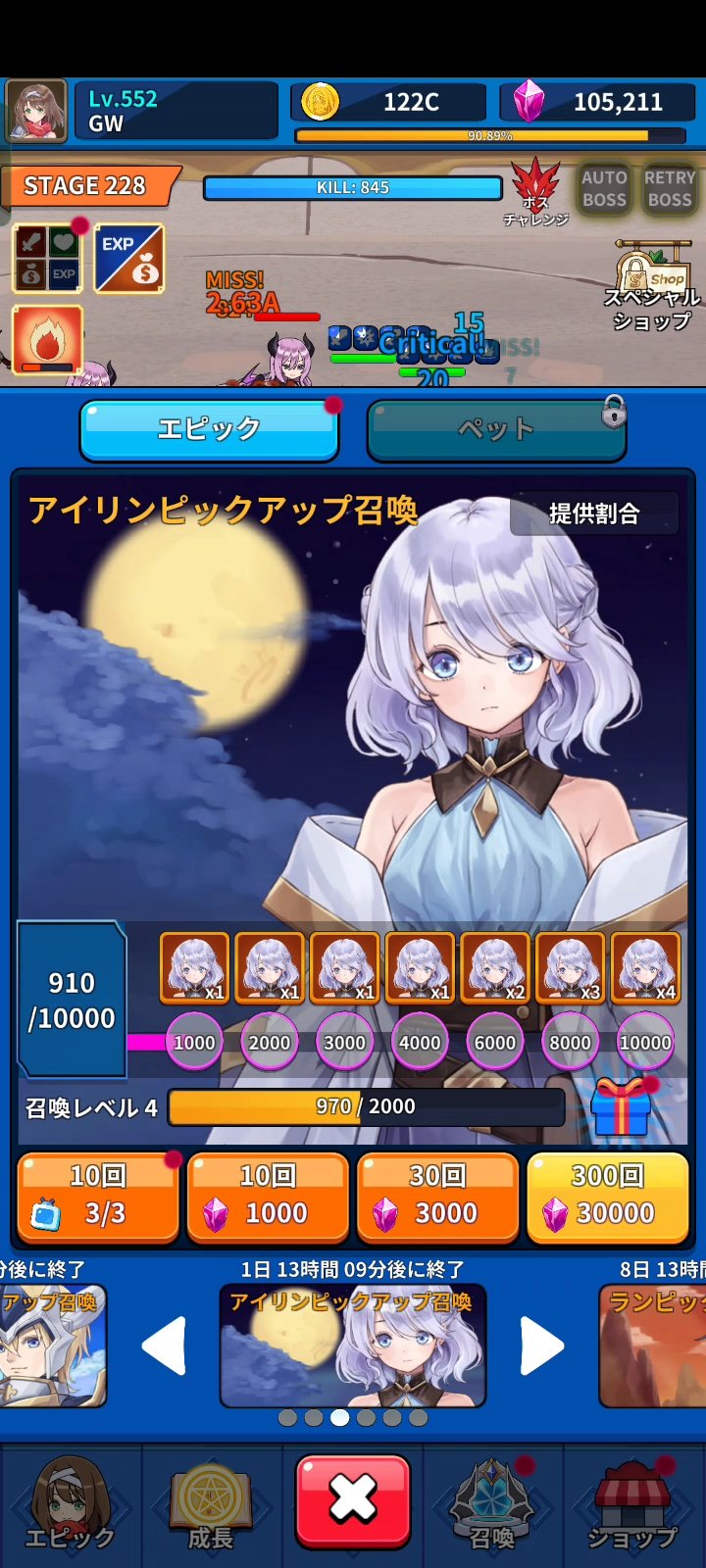This screenshot has width=706, height=1568.
Task: Open the player profile avatar
Action: (37, 112)
